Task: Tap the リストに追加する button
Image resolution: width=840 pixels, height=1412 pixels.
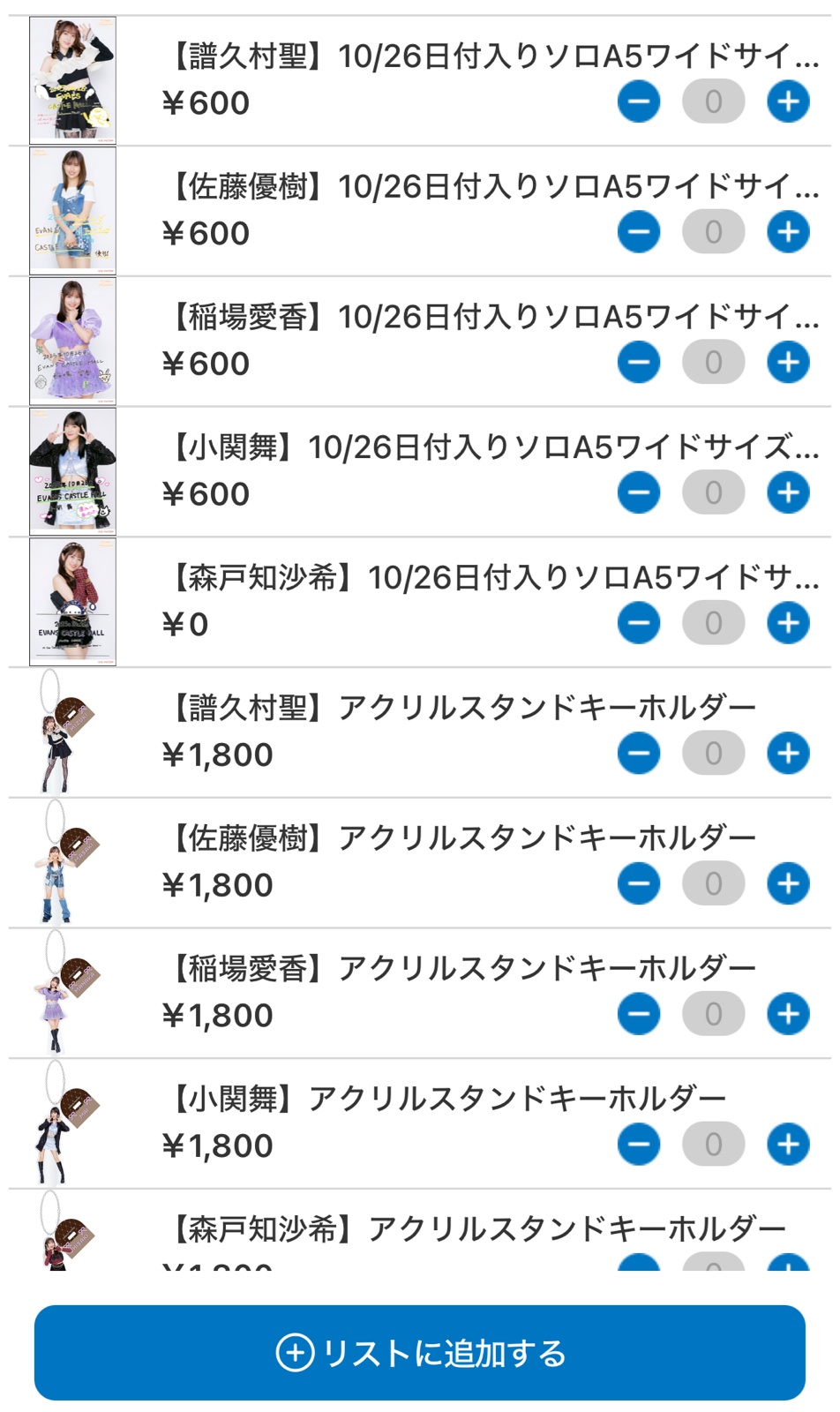Action: click(420, 1352)
